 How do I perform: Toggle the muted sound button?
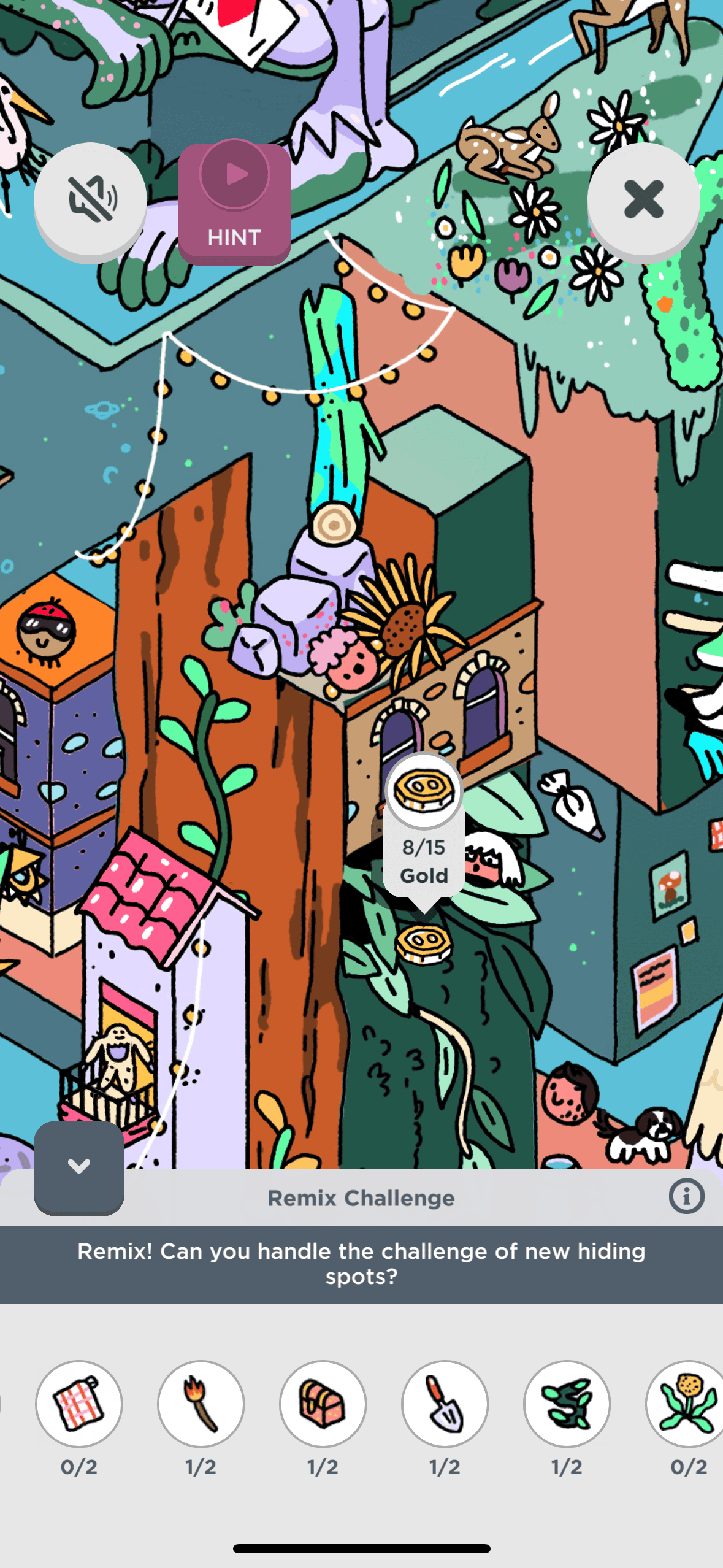90,199
